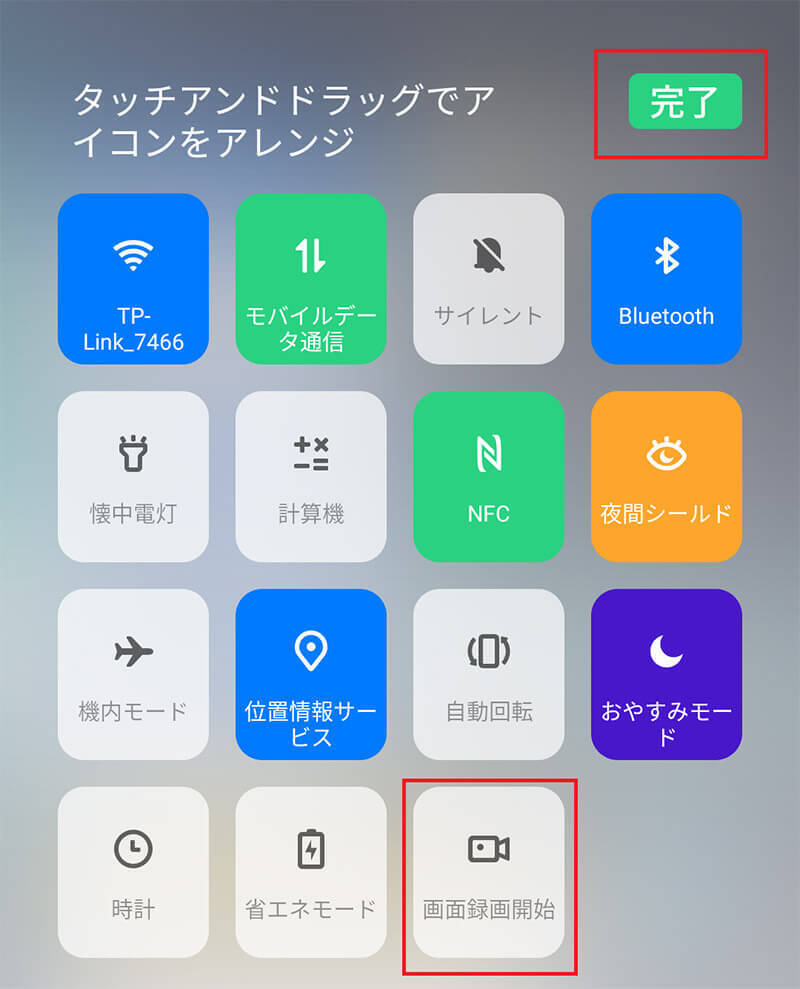Open the 時計 clock tile

click(x=133, y=872)
